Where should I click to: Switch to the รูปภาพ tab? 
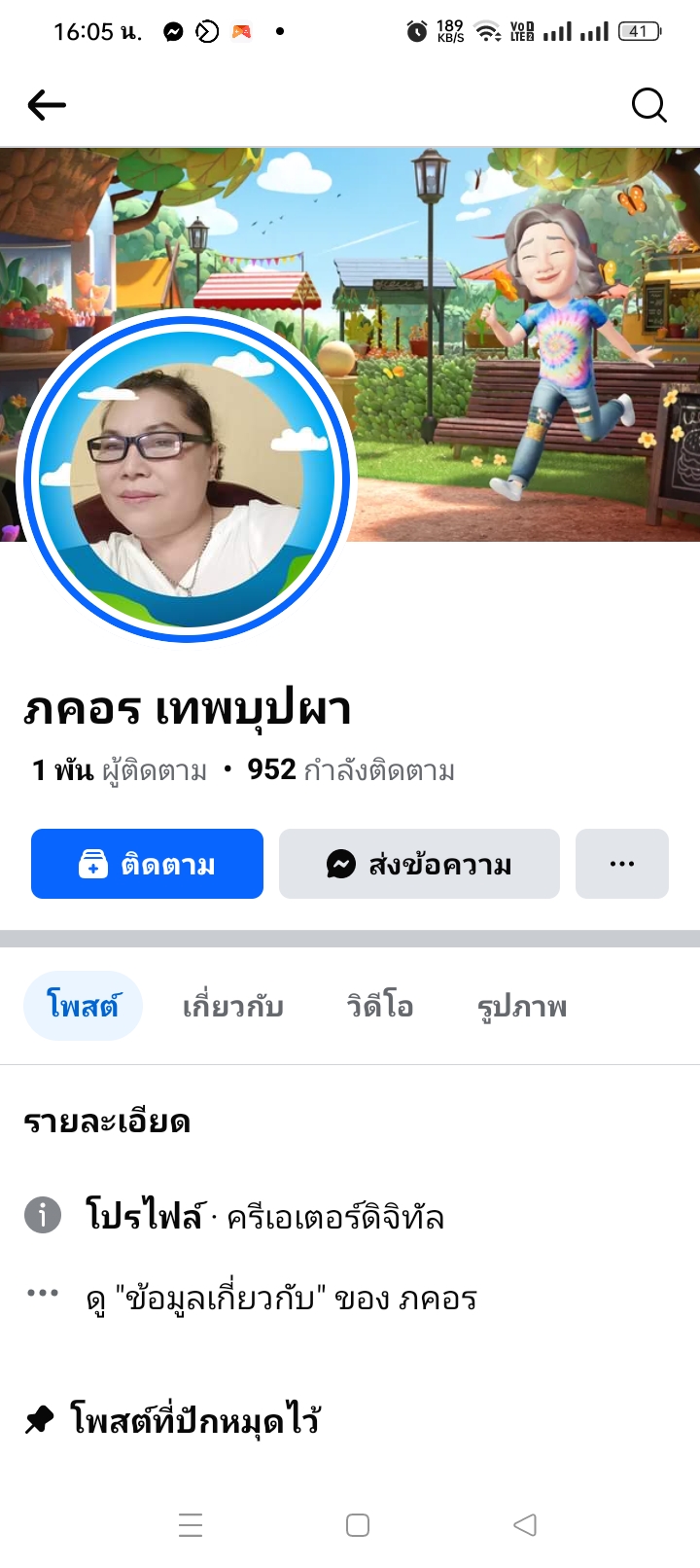tap(522, 1006)
